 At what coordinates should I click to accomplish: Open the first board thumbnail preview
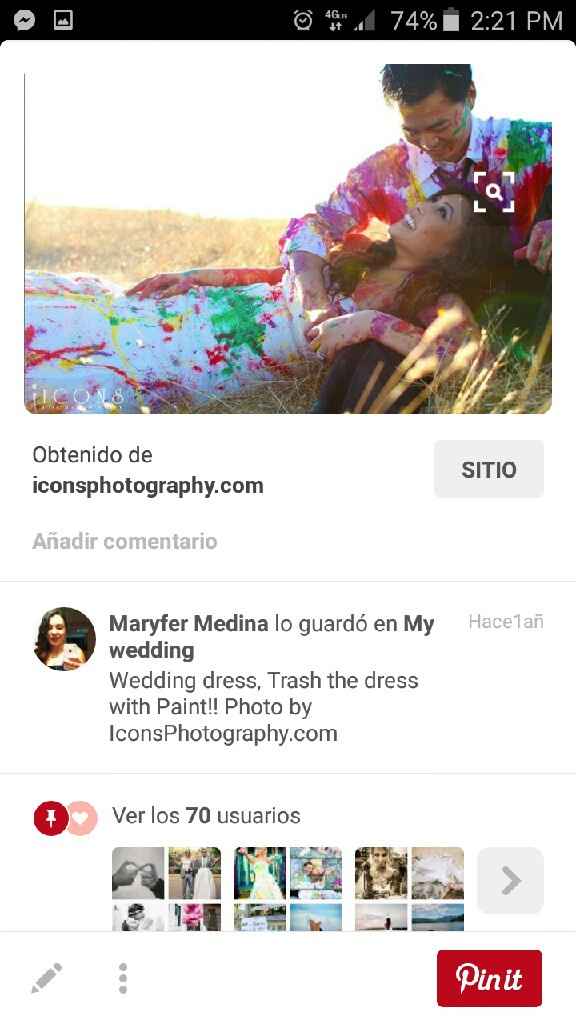point(167,889)
